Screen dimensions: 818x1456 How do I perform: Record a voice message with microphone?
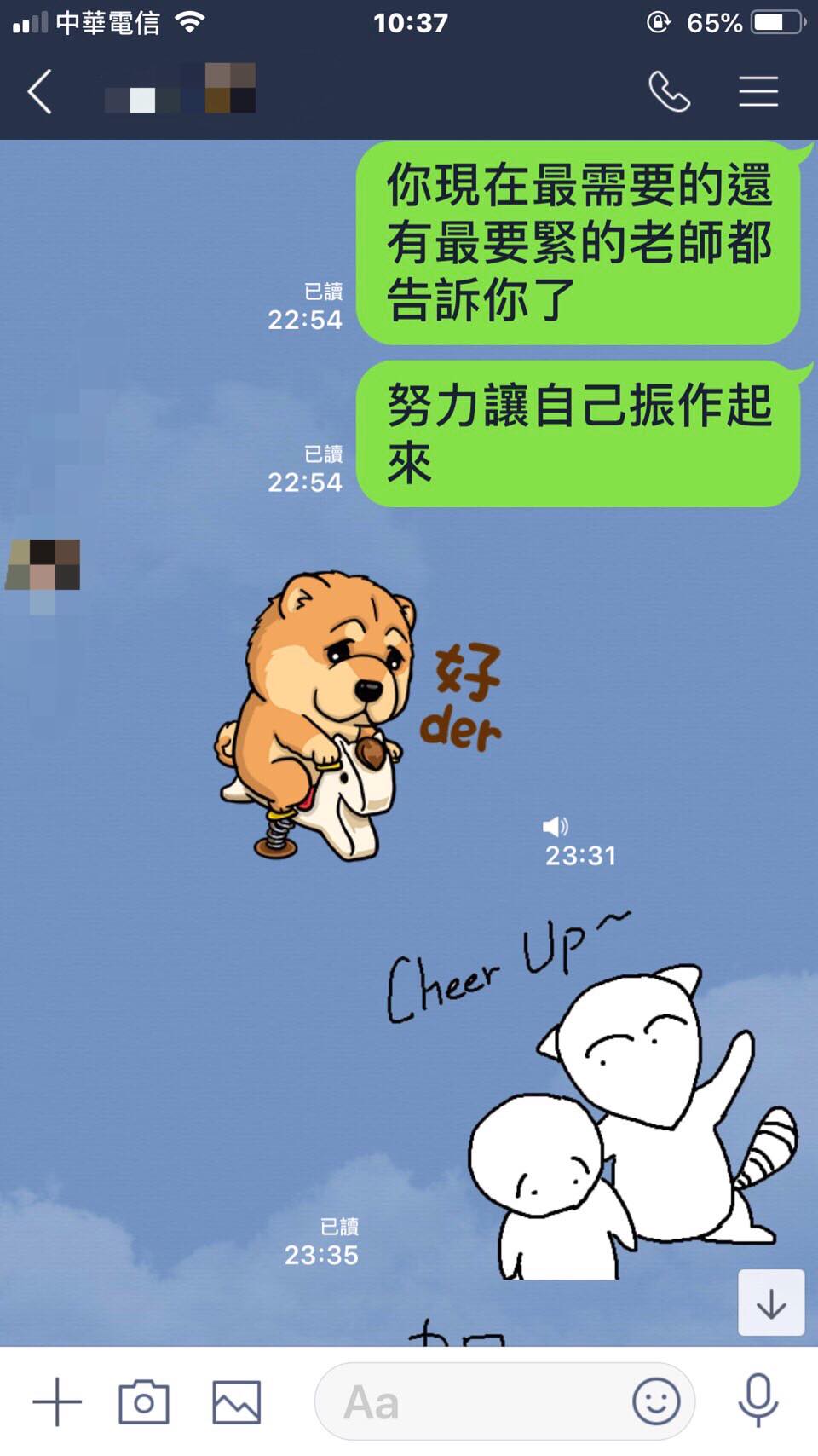pyautogui.click(x=758, y=1401)
